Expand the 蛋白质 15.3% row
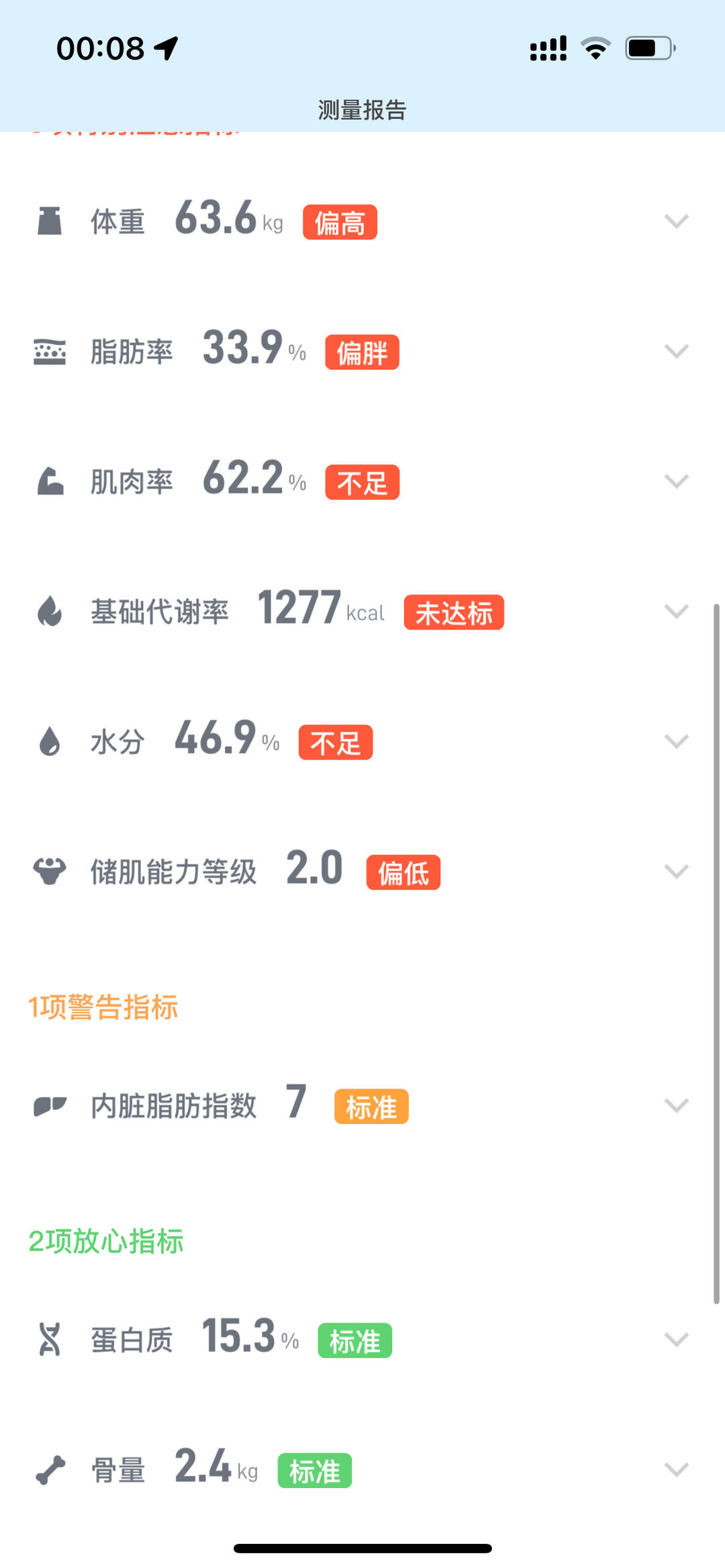725x1568 pixels. click(676, 1340)
